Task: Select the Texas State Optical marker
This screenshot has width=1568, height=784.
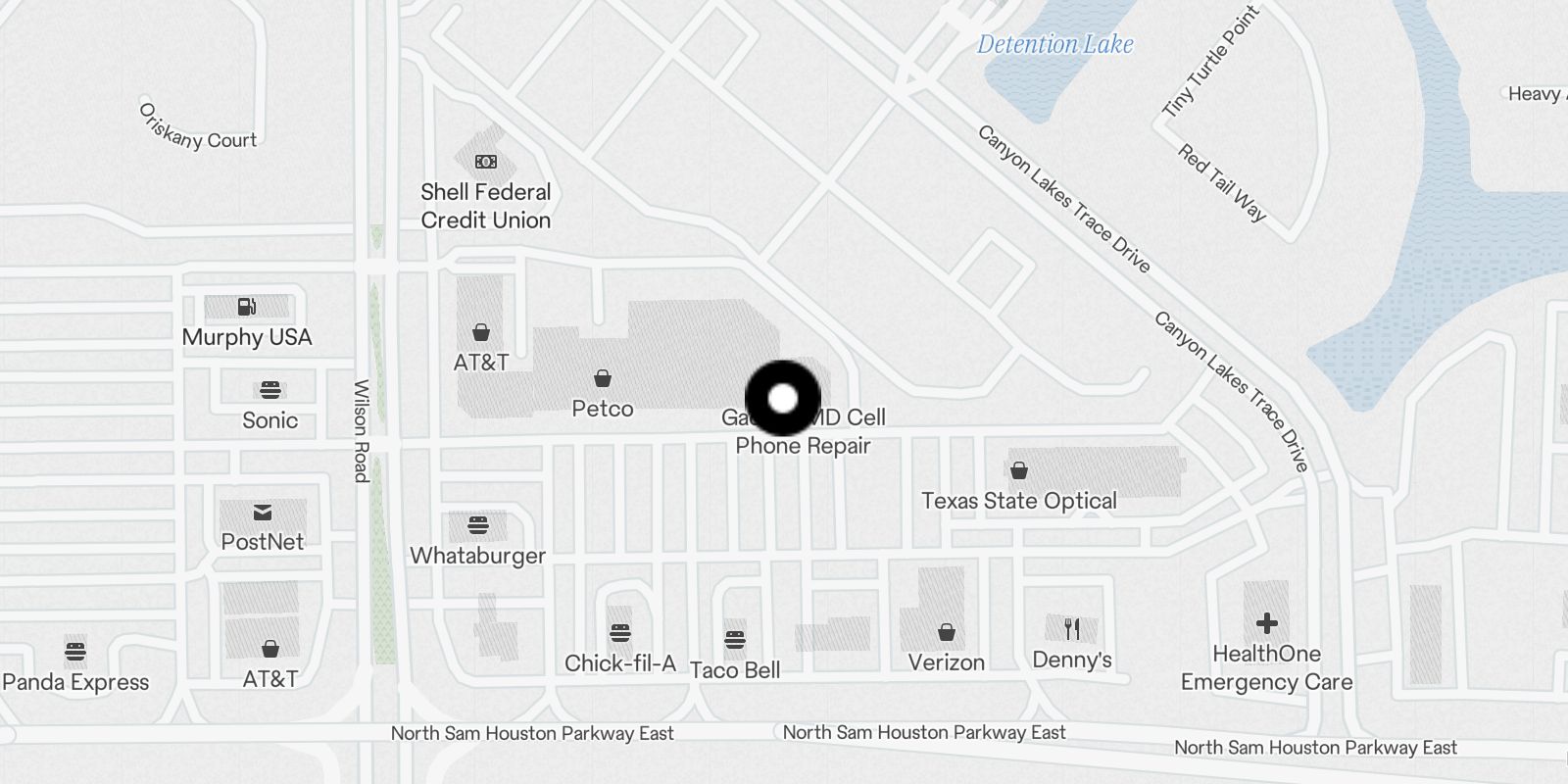Action: (1019, 471)
